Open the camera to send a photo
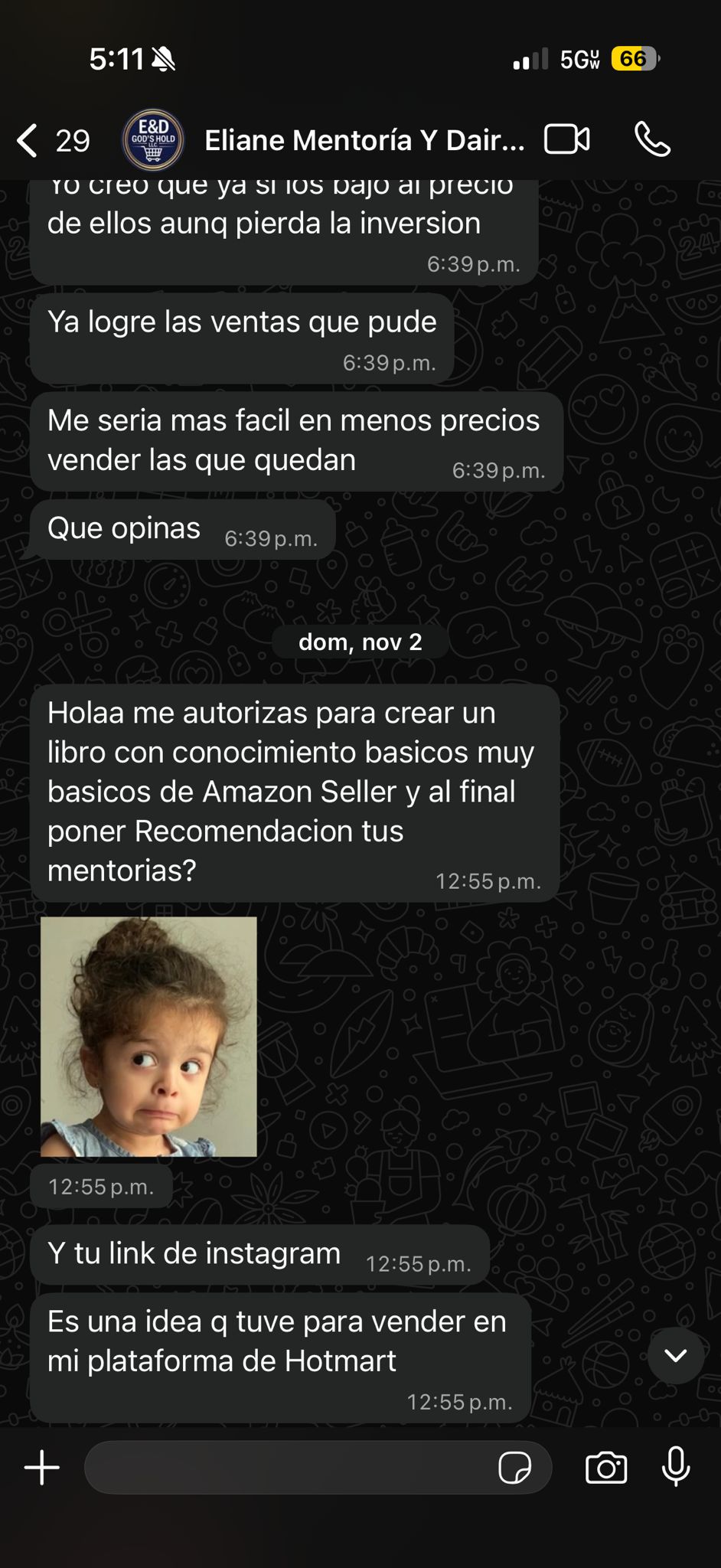Image resolution: width=721 pixels, height=1568 pixels. point(606,1468)
